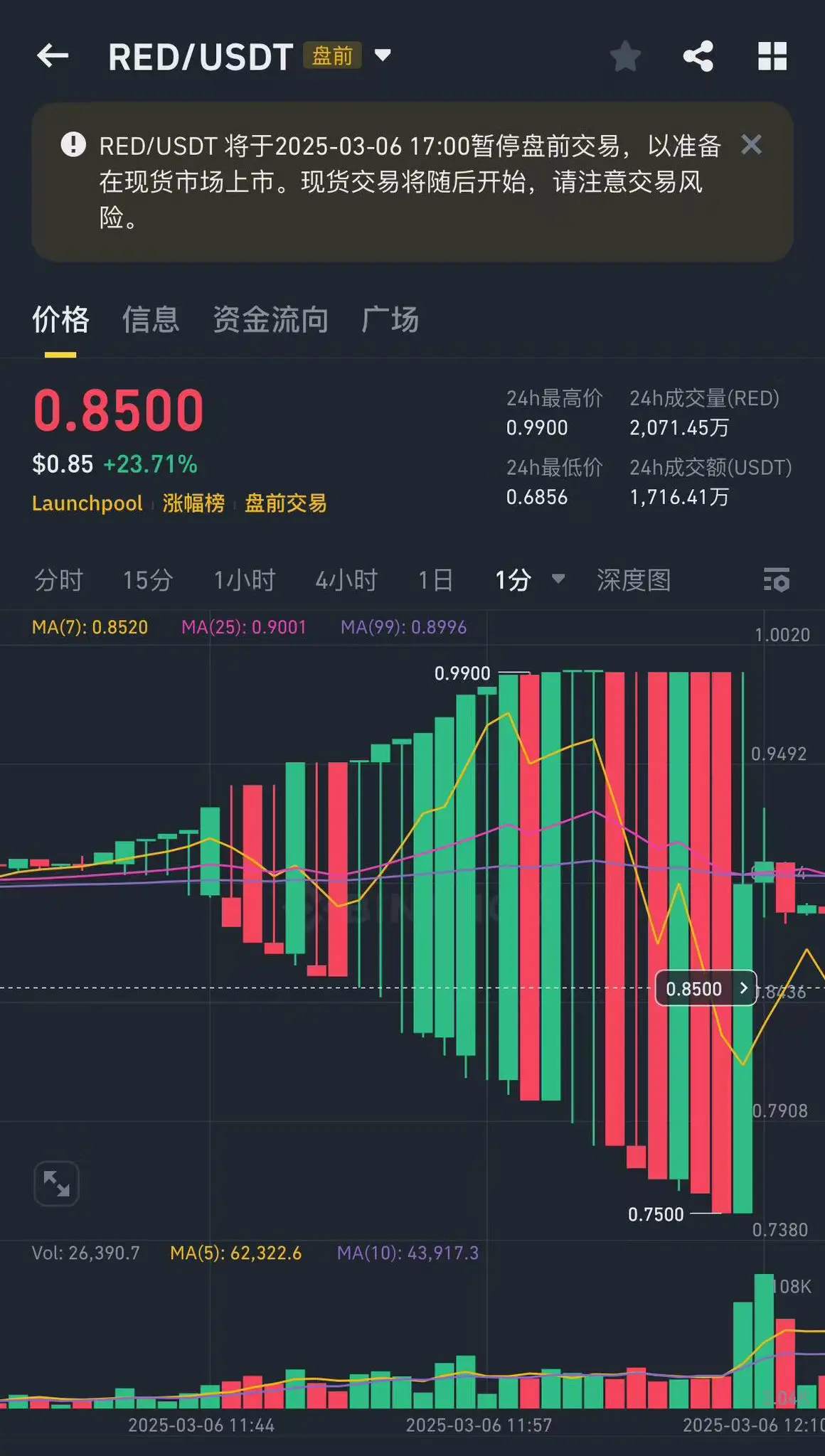This screenshot has width=825, height=1456.
Task: Select the 4小时 chart interval
Action: (x=346, y=580)
